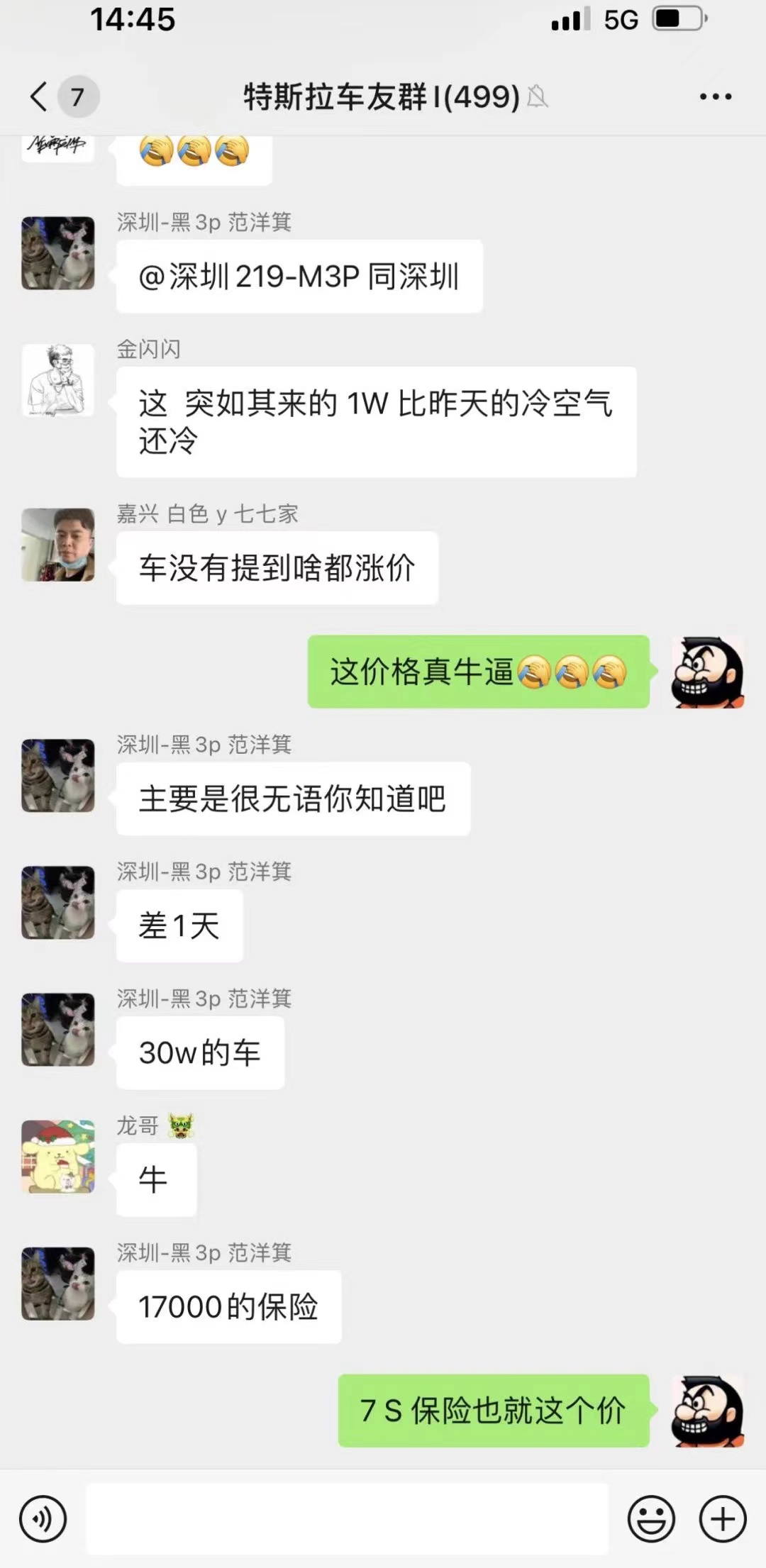Open 嘉兴 白色 y 七七家's avatar

(58, 545)
